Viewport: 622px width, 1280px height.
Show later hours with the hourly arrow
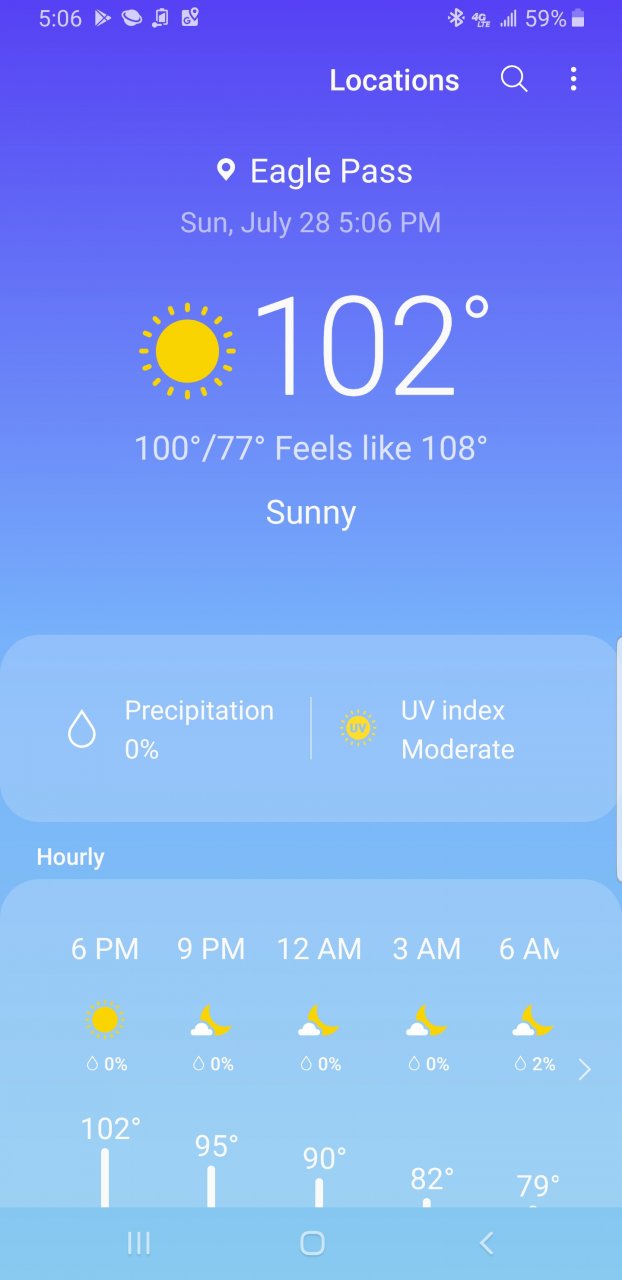tap(585, 1070)
